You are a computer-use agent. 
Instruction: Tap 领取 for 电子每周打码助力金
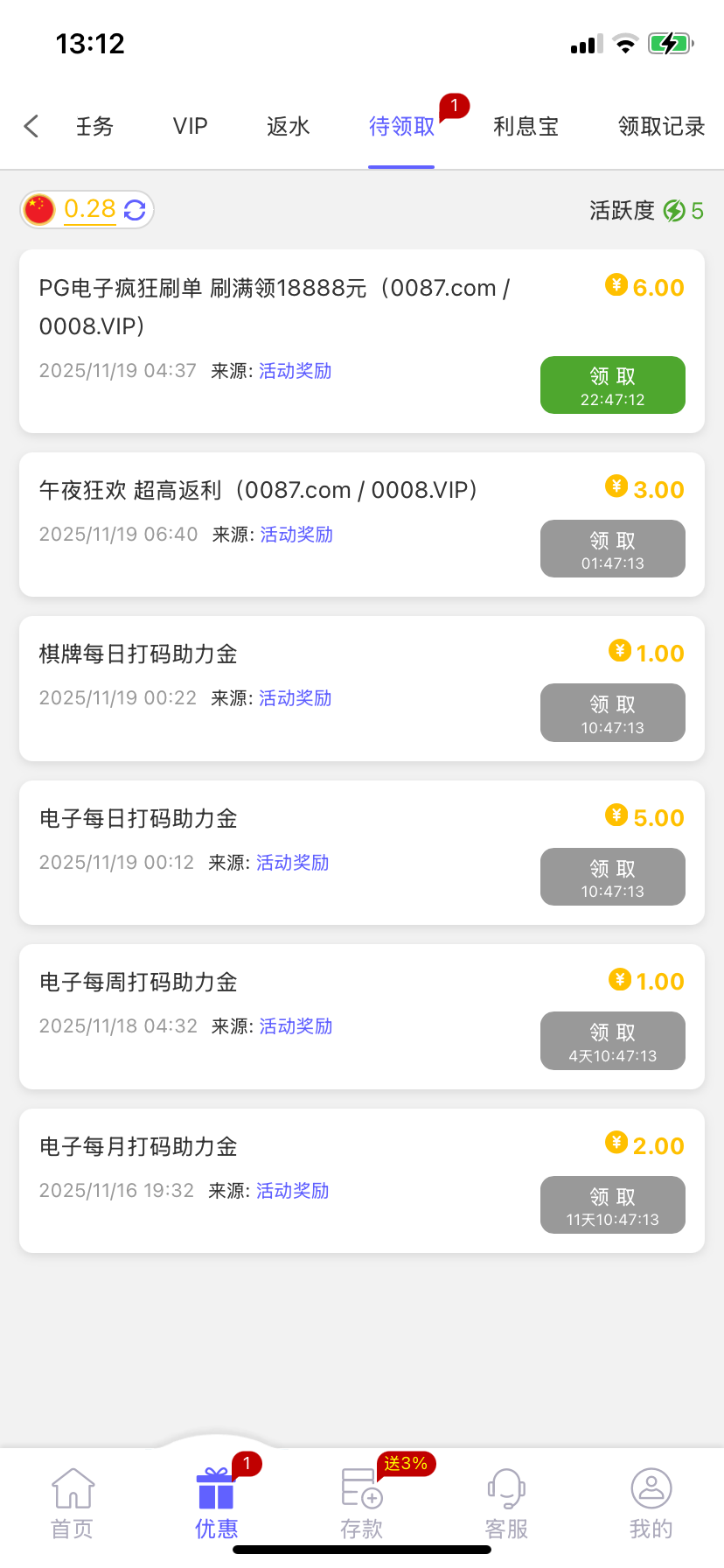click(612, 1041)
